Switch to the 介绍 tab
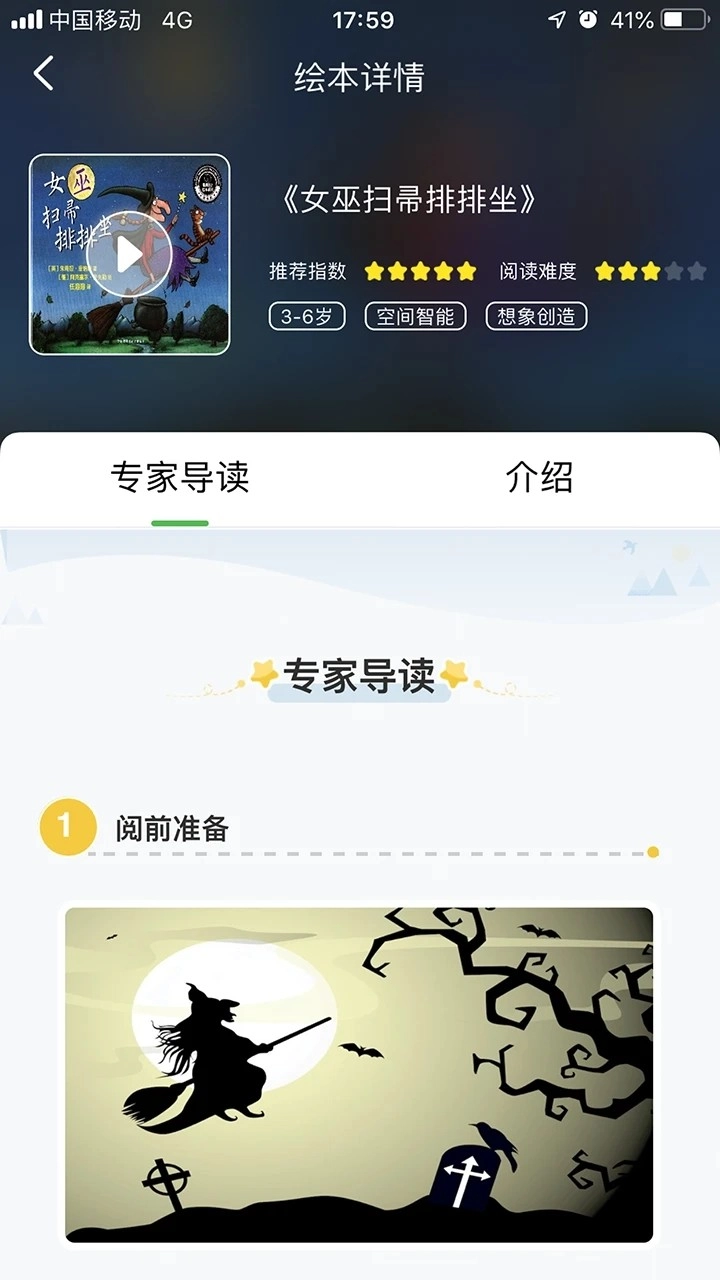 [540, 478]
